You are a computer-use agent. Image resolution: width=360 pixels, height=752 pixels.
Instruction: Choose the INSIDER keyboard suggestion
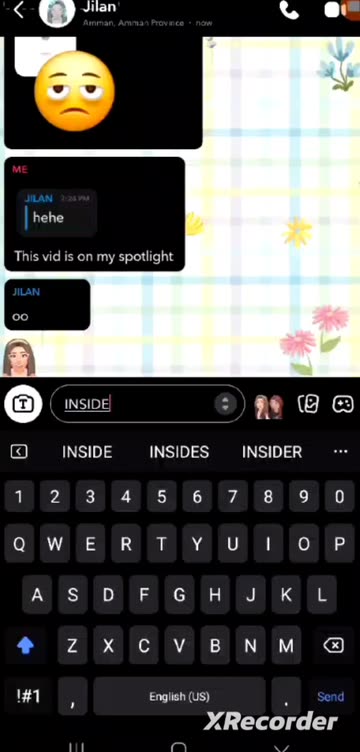coord(272,452)
